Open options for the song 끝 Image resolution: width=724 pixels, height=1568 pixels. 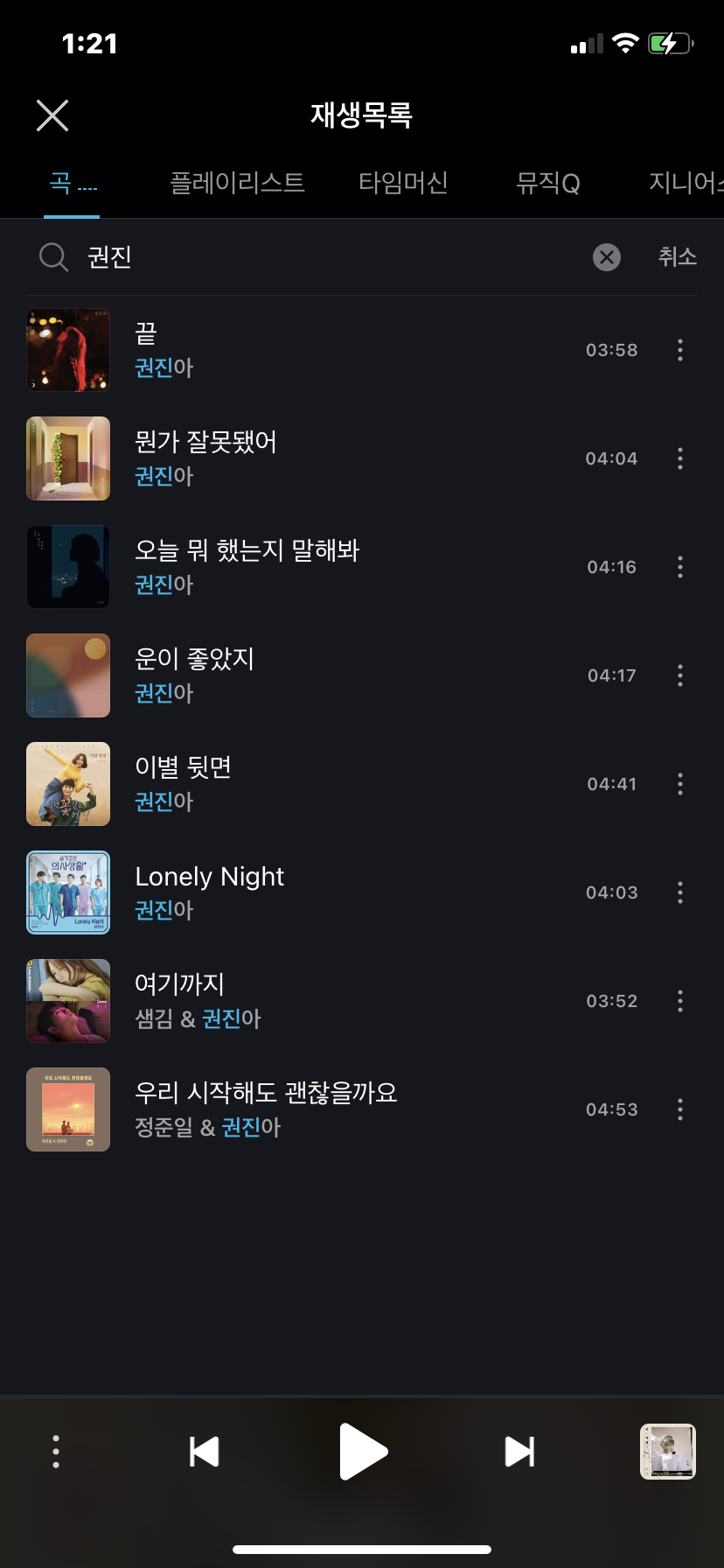679,350
